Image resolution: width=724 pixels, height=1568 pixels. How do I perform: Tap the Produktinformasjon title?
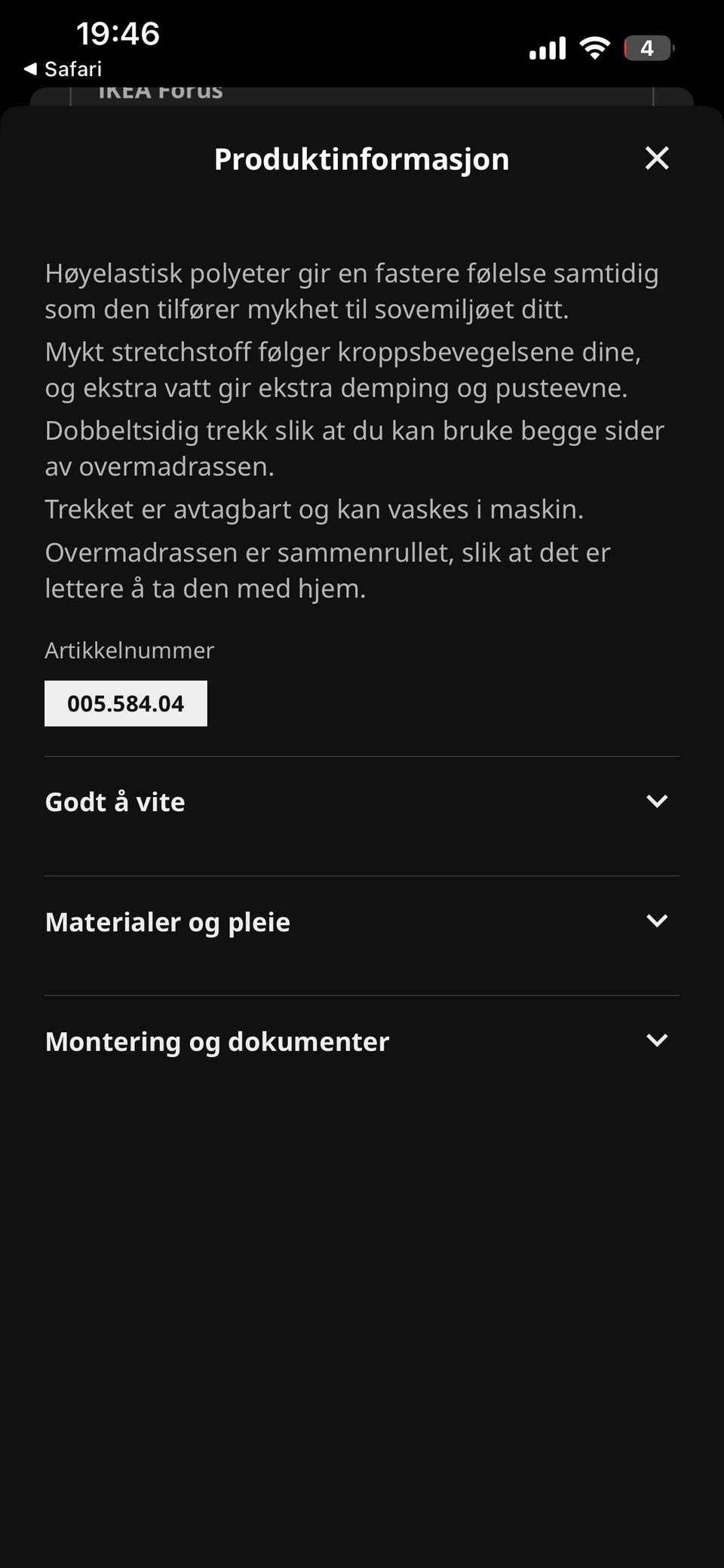[x=362, y=158]
